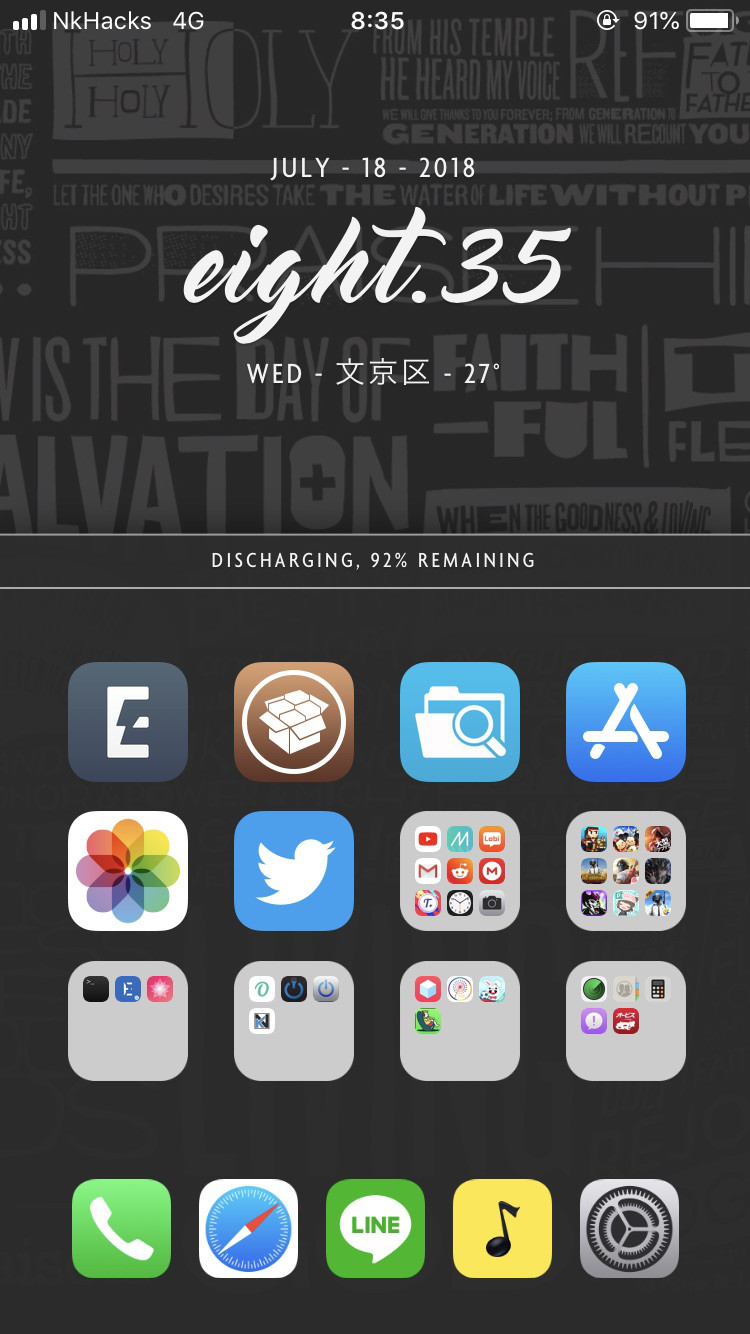
Task: Open the folder with the terminal app
Action: pos(128,1021)
